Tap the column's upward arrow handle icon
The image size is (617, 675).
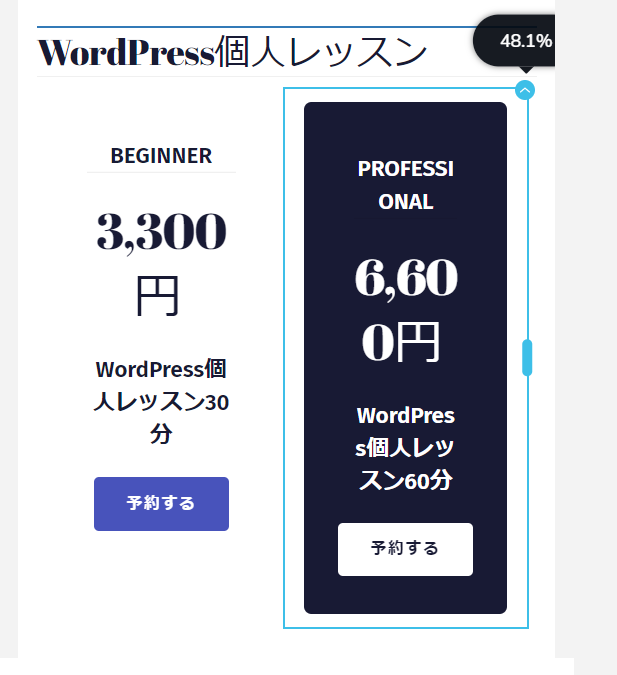click(x=525, y=90)
